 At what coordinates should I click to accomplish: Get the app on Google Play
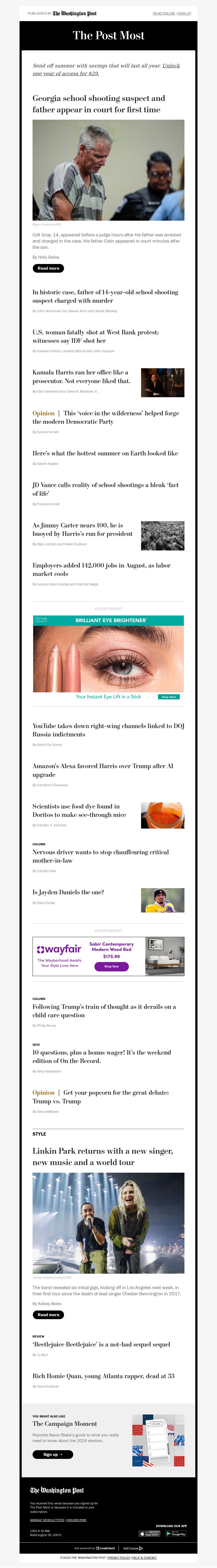point(175,1534)
